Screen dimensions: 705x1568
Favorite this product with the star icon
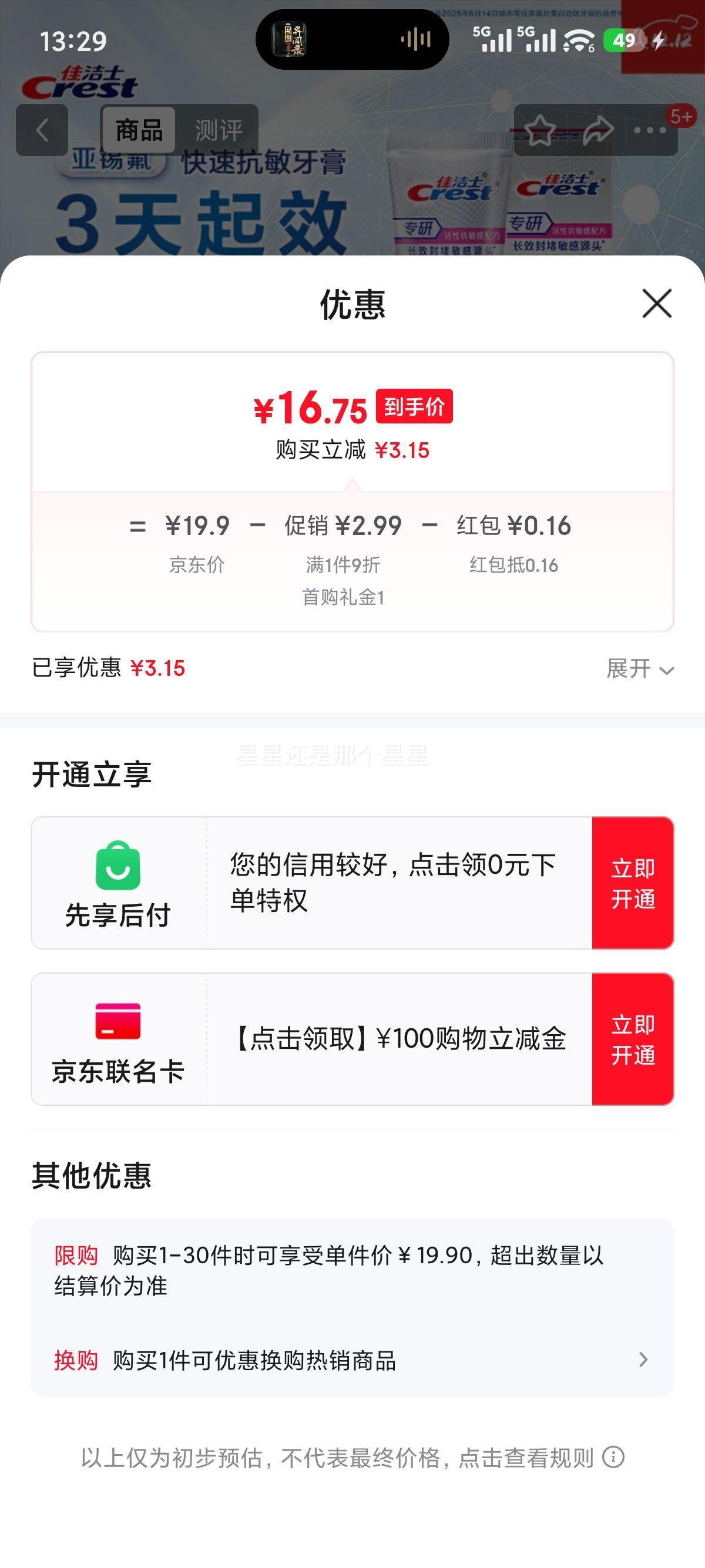coord(539,130)
